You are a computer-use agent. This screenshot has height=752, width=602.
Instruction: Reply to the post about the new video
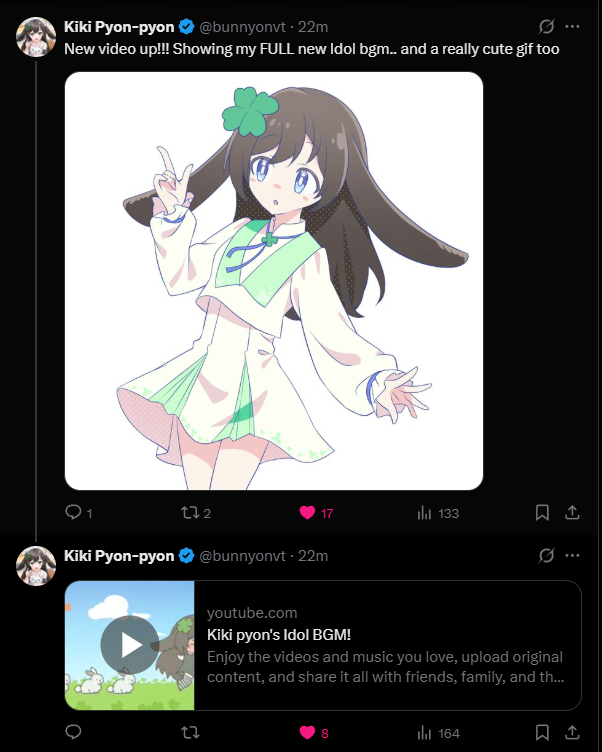coord(73,512)
